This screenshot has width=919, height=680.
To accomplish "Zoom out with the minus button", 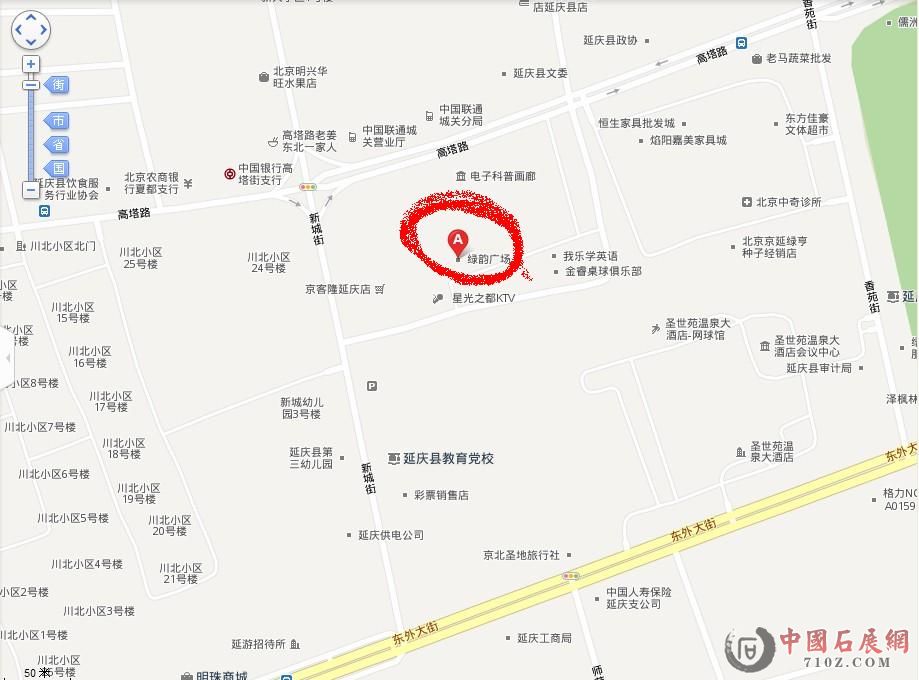I will pos(31,189).
